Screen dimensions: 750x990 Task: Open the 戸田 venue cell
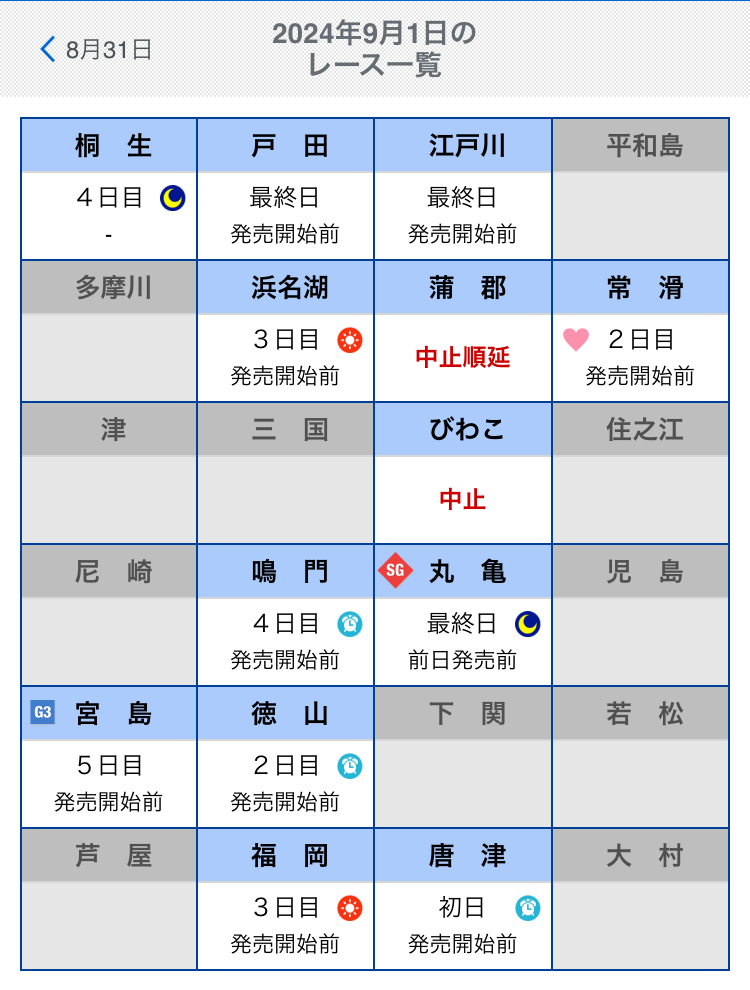tap(286, 190)
